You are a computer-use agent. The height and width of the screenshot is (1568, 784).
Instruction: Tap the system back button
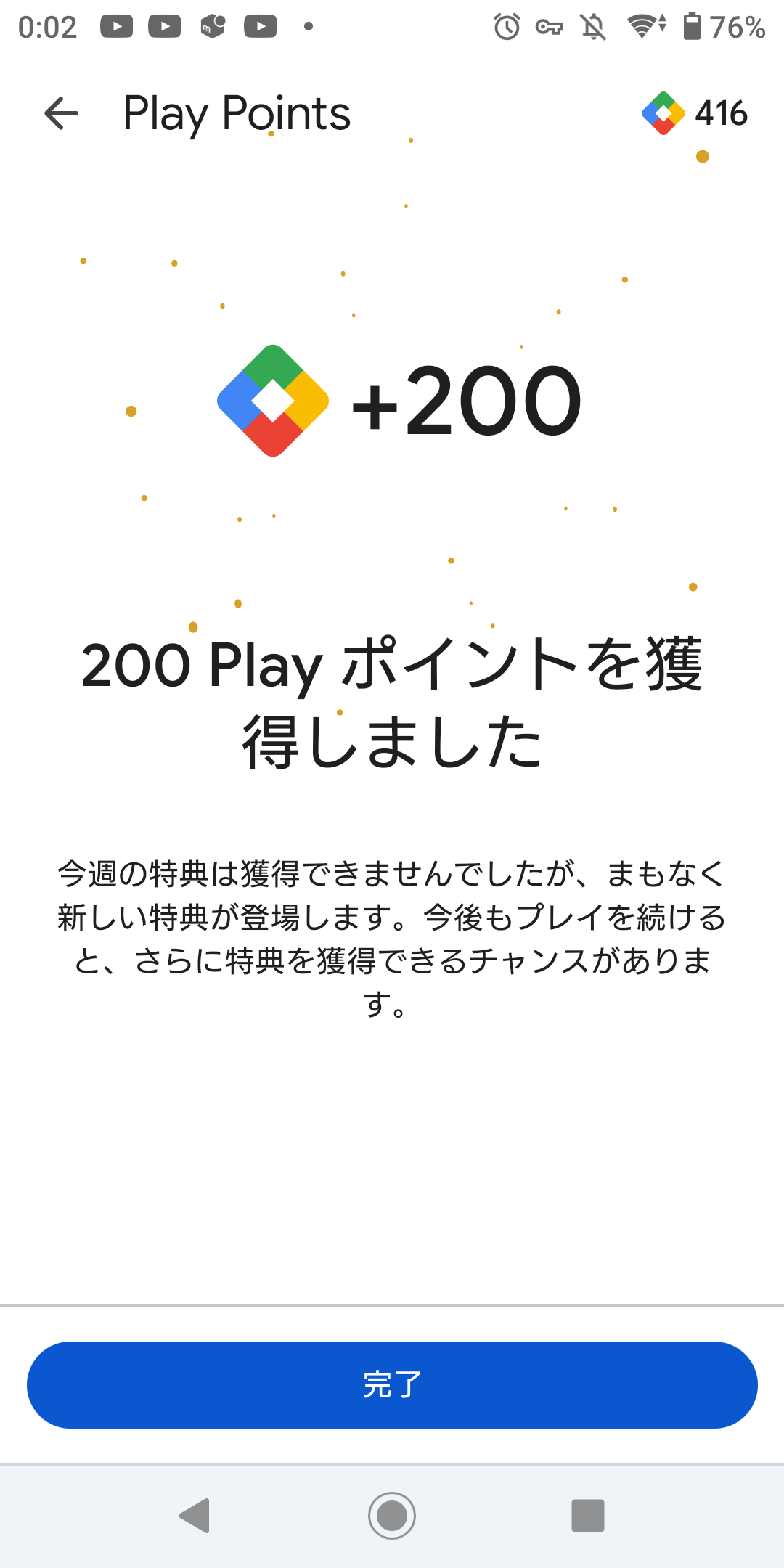195,1516
